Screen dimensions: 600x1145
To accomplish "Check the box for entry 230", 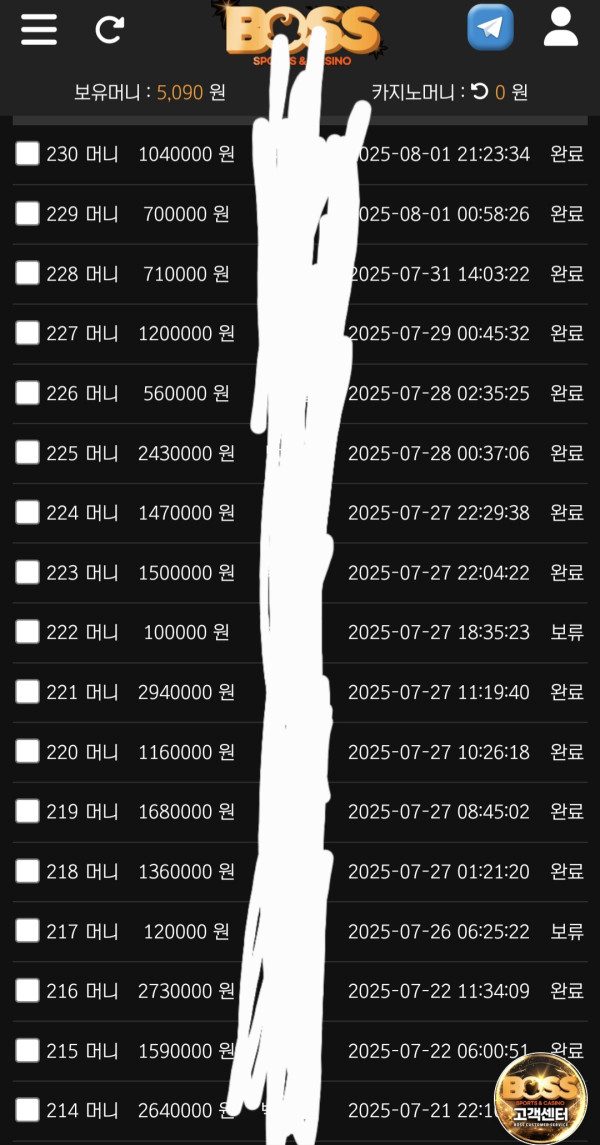I will (28, 153).
